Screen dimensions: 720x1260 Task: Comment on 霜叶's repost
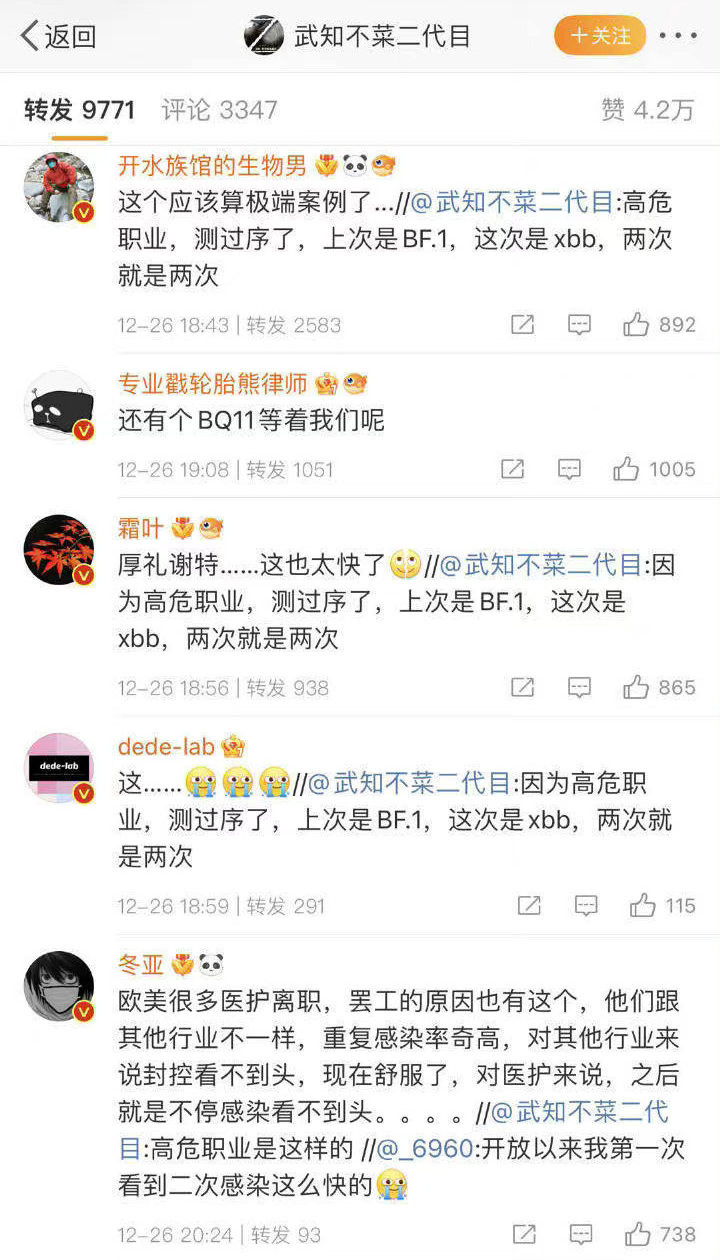(x=579, y=688)
